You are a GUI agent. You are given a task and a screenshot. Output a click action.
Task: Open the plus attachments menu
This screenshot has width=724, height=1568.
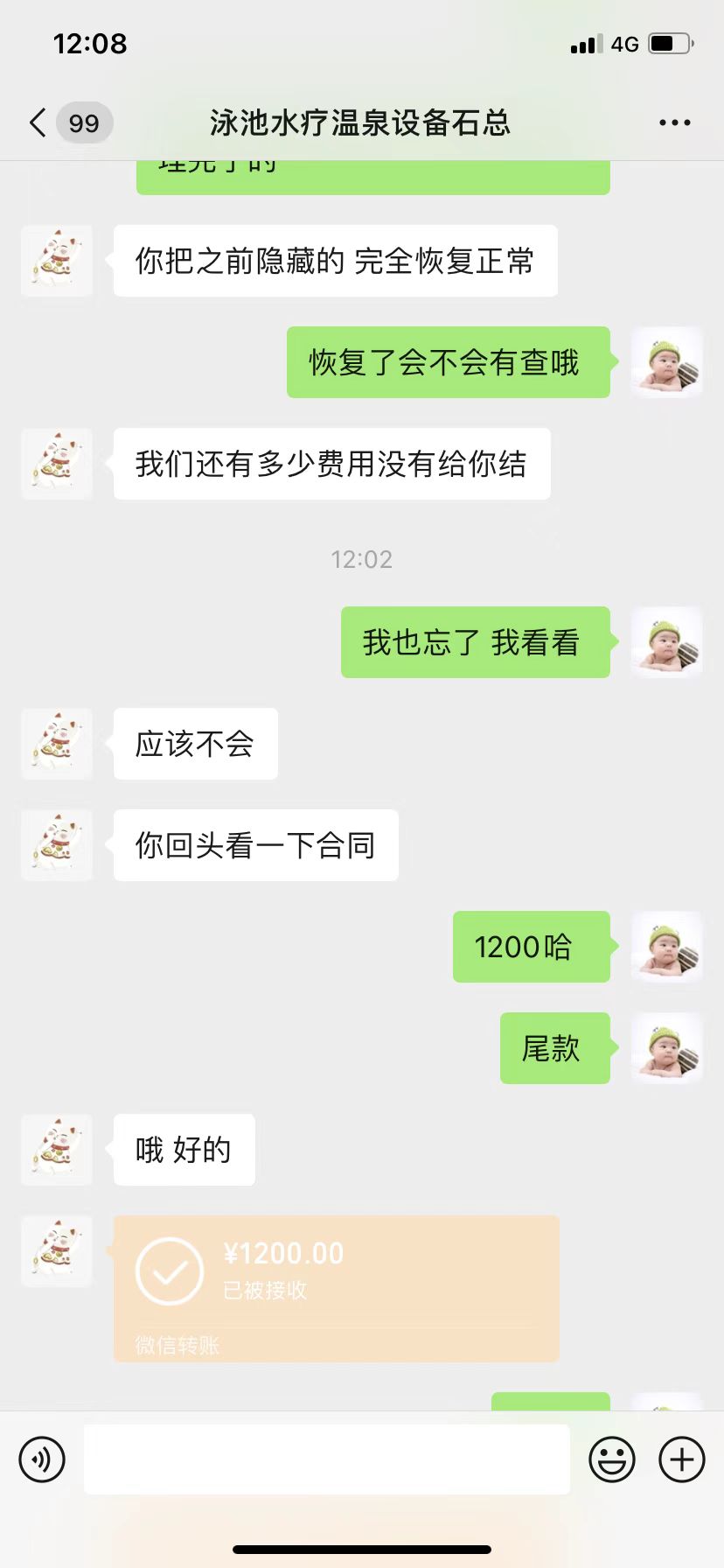click(681, 1459)
